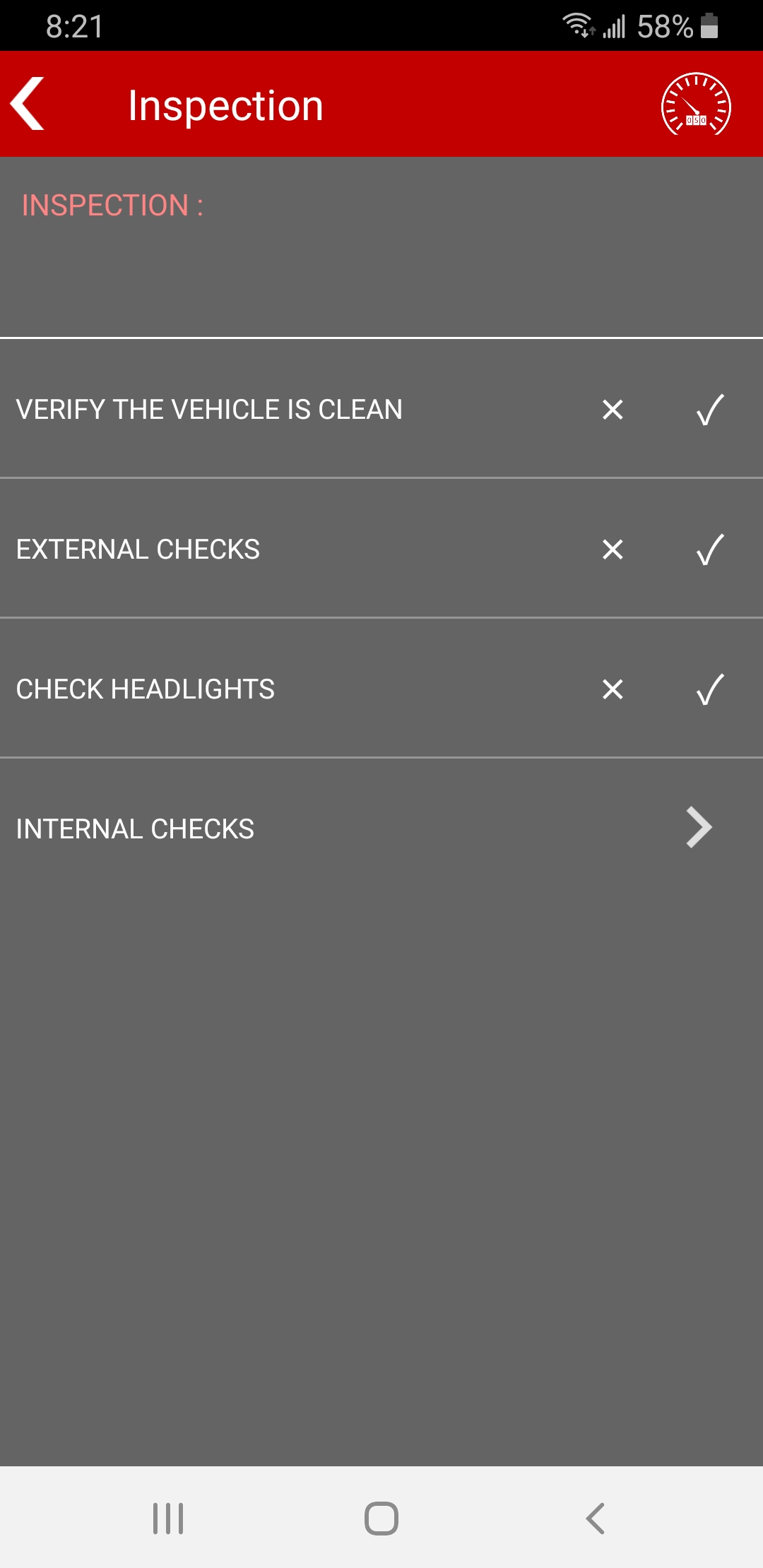Mark vehicle is clean as failed
The height and width of the screenshot is (1568, 763).
coord(613,410)
